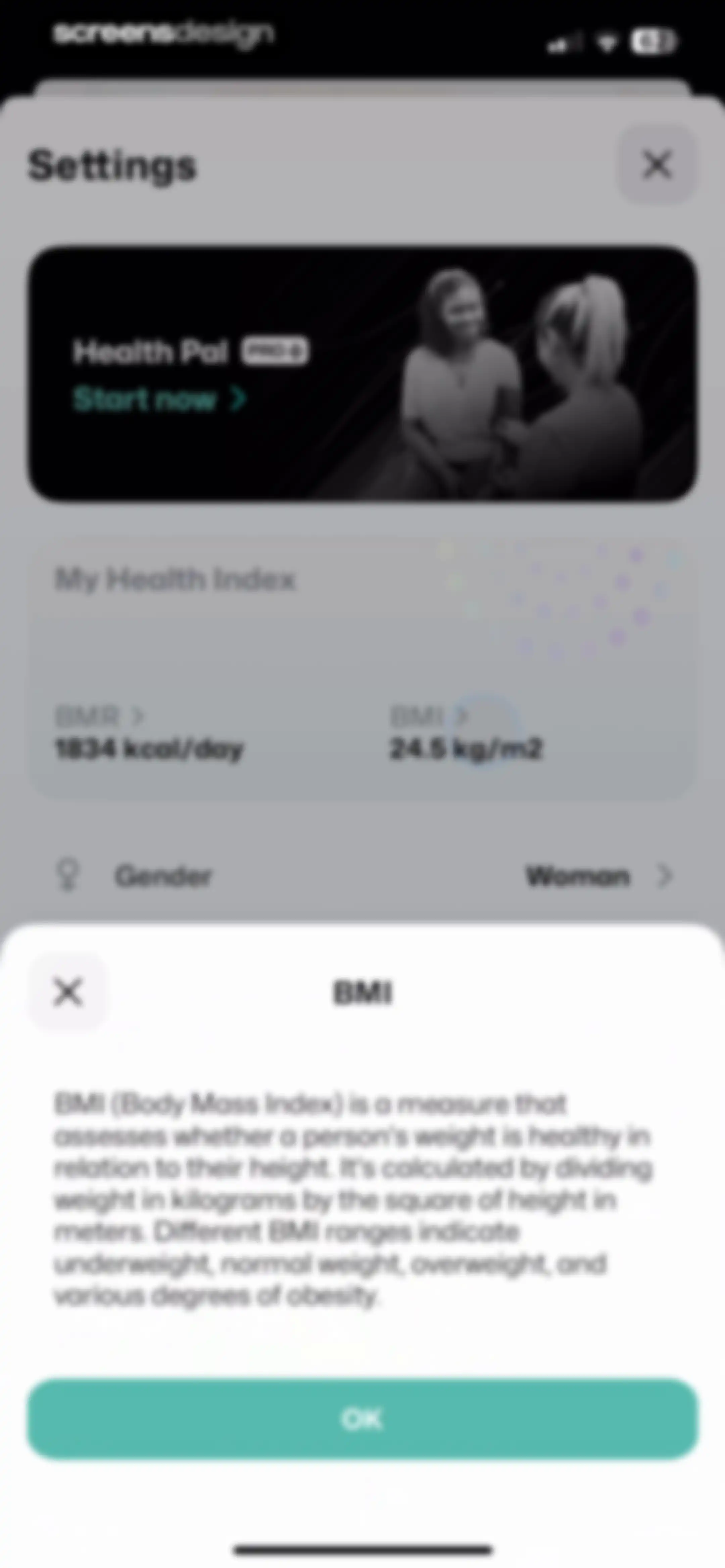Open the Health Pal Start now banner
725x1568 pixels.
point(362,374)
